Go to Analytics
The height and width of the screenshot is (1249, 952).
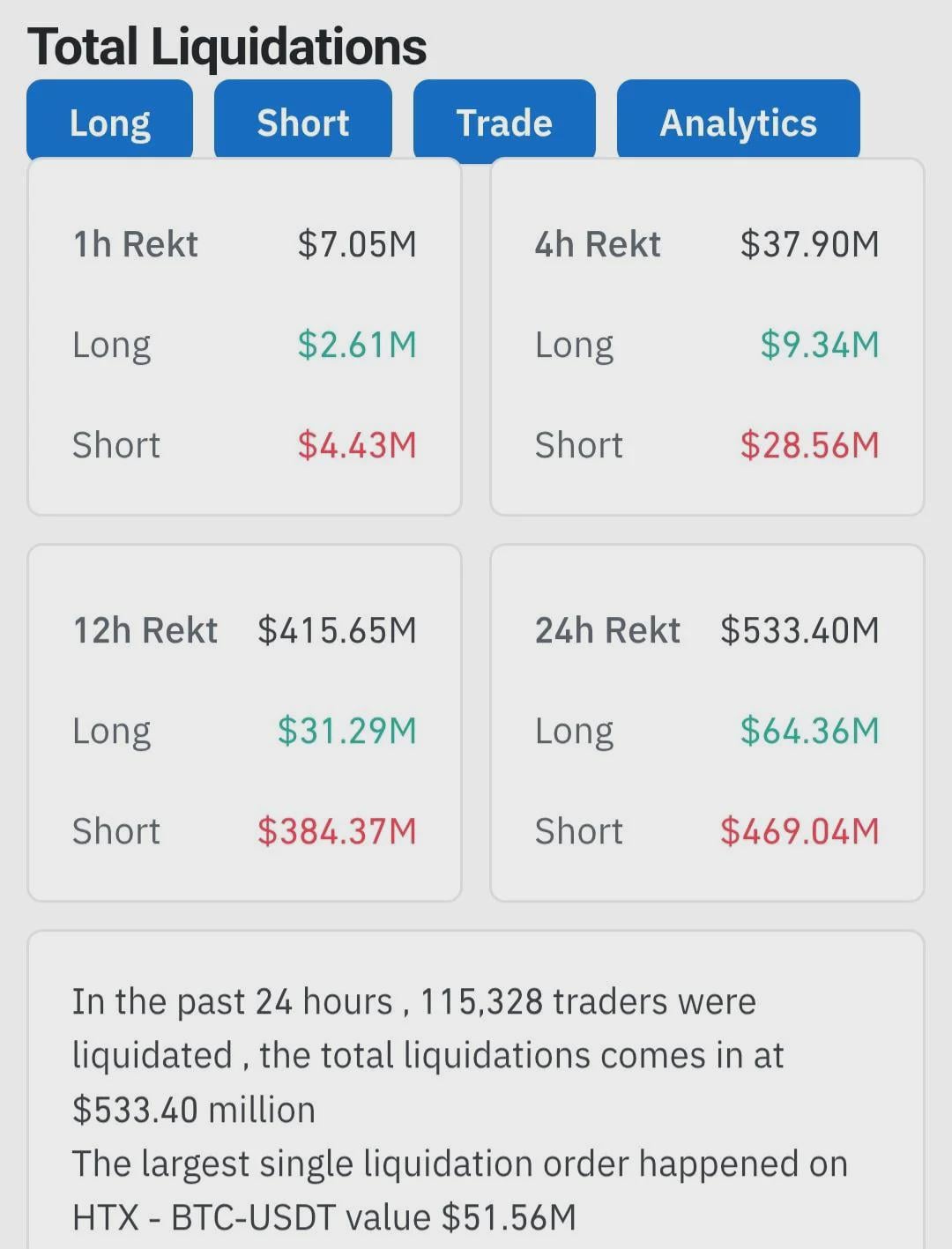point(739,121)
